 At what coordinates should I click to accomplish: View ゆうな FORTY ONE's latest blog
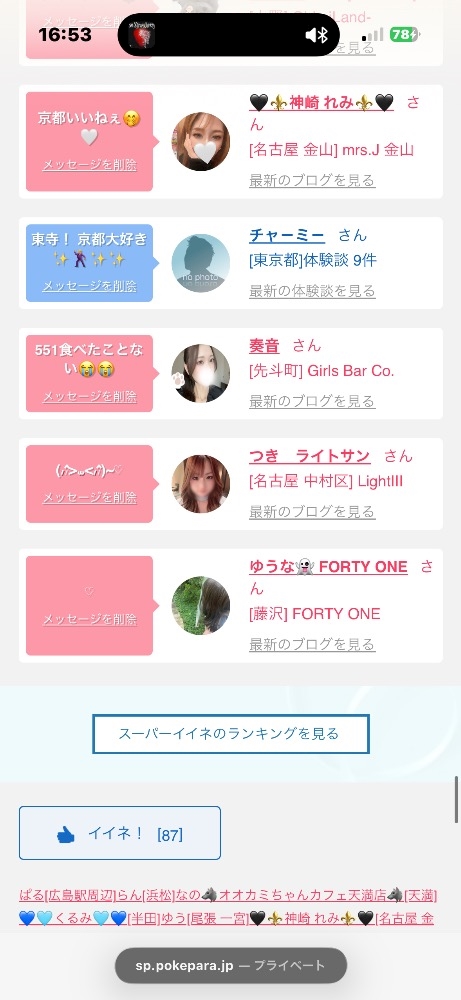point(312,645)
